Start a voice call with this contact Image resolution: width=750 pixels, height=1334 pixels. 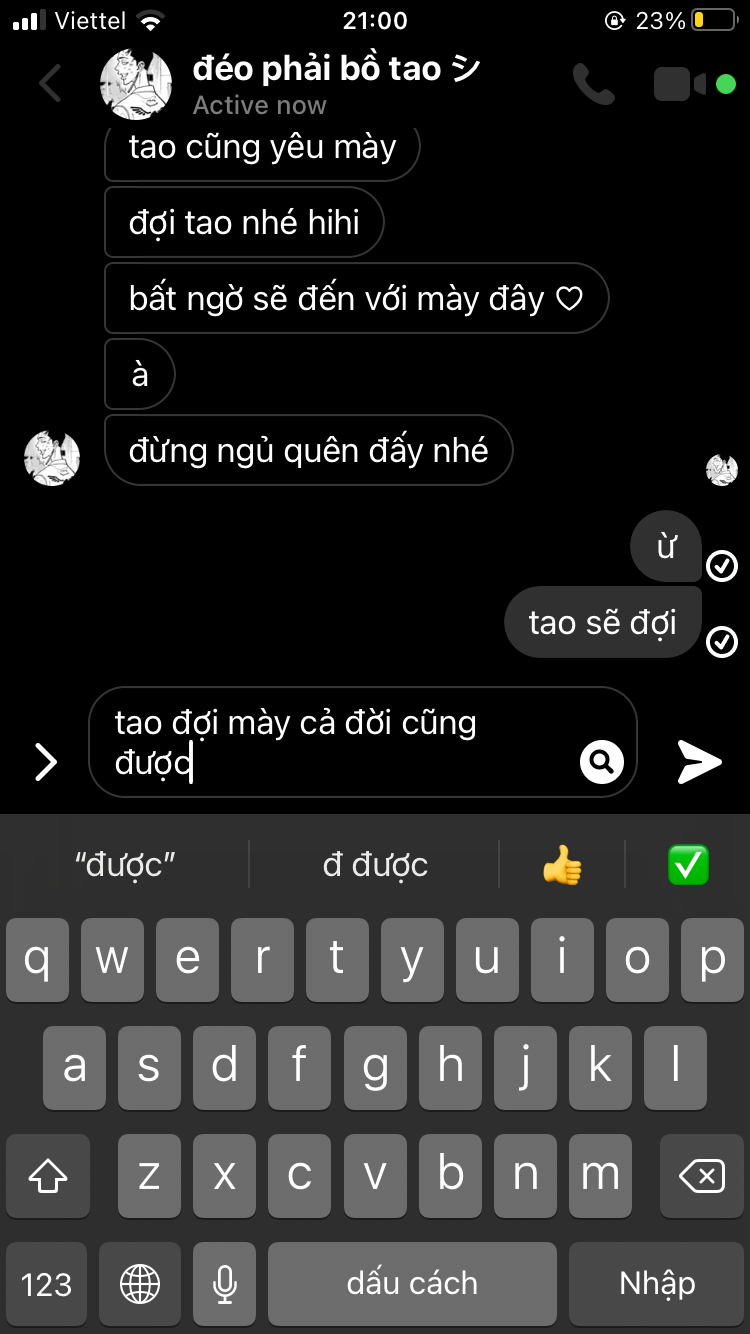click(593, 85)
